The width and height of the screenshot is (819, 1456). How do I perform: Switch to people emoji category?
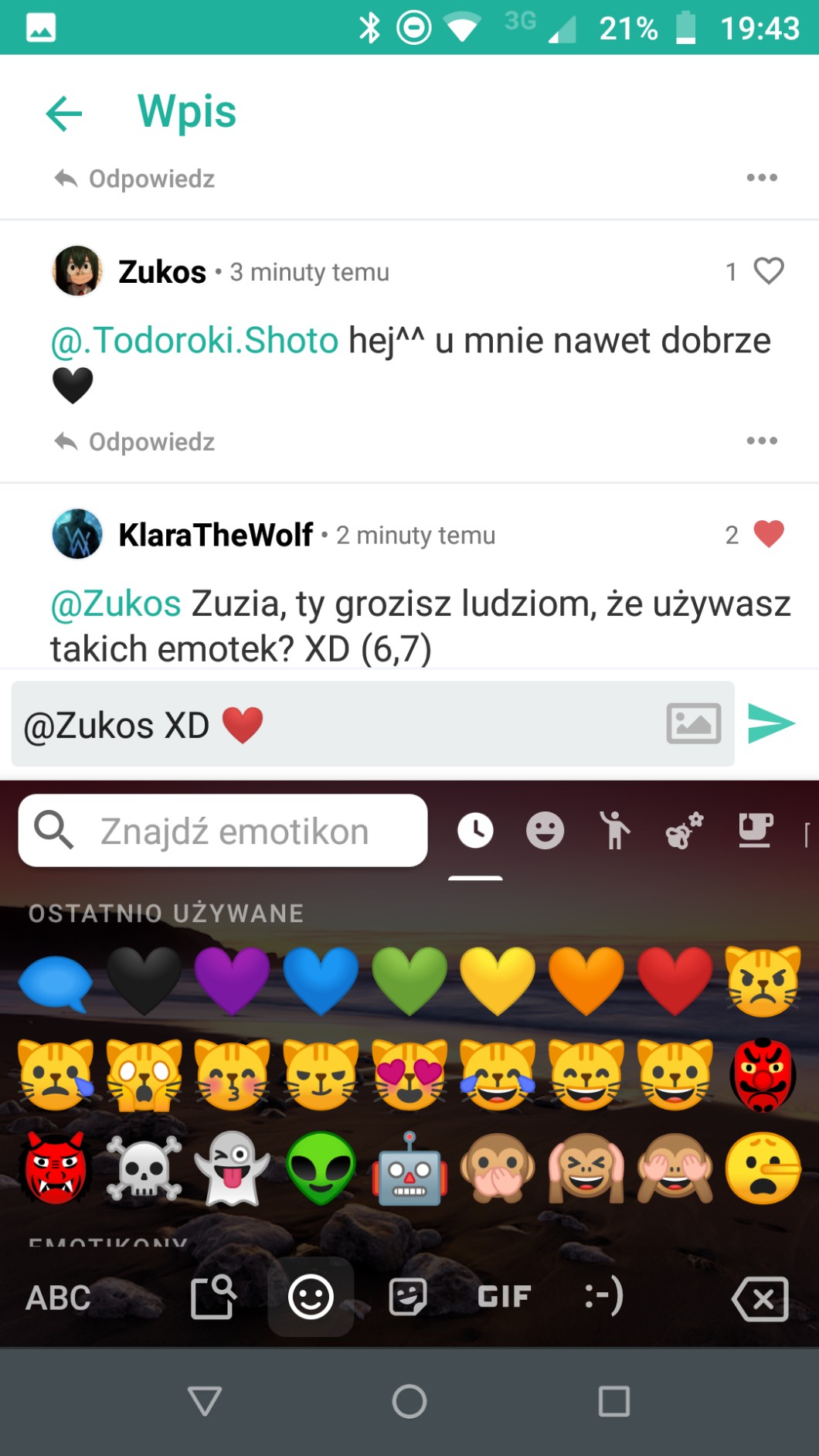click(615, 832)
